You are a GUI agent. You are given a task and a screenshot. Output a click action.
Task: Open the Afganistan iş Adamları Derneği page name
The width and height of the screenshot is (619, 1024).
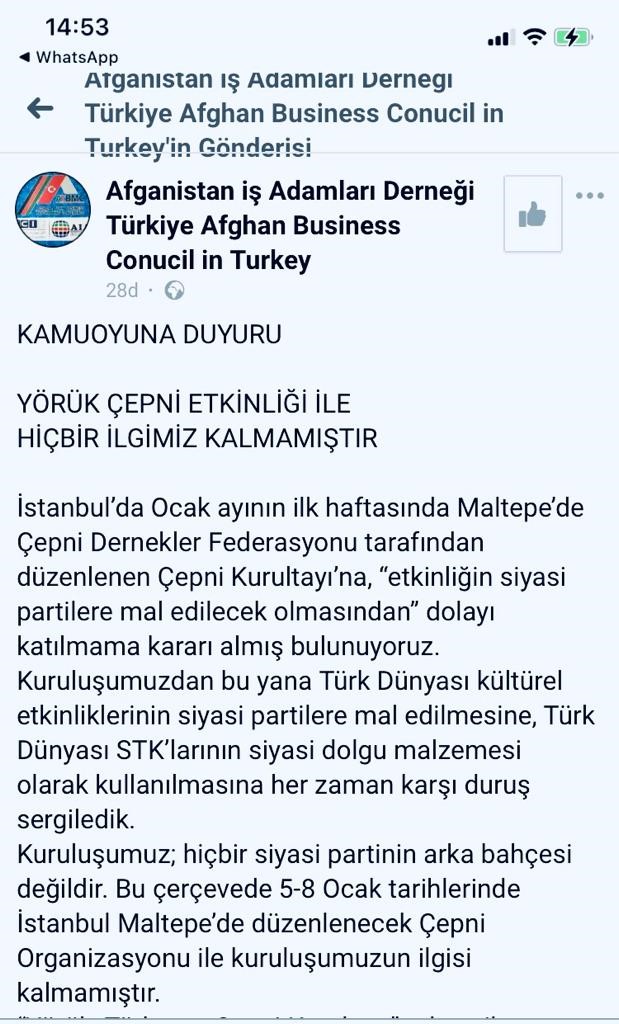click(290, 225)
